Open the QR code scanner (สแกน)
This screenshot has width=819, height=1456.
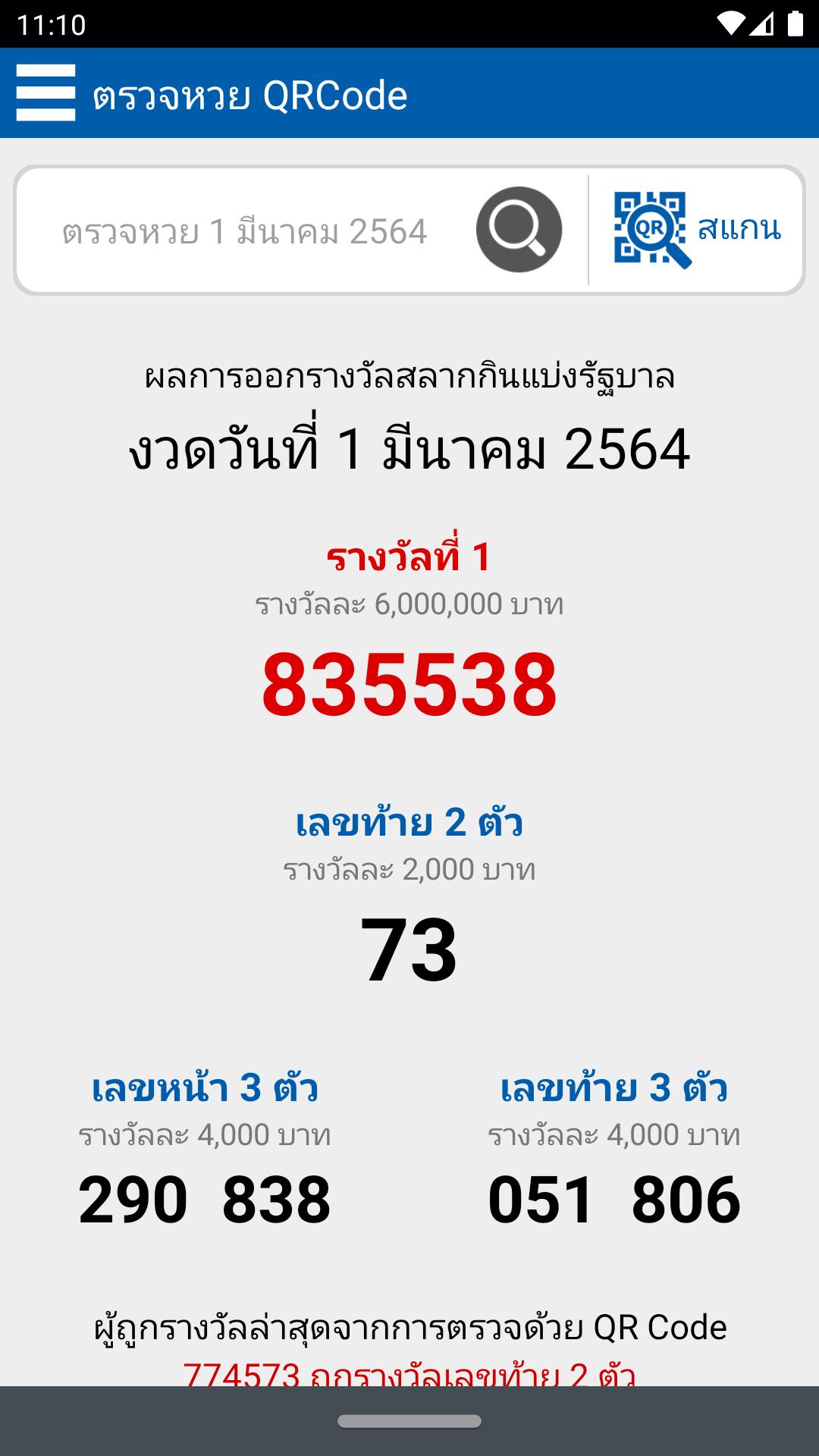pyautogui.click(x=697, y=229)
